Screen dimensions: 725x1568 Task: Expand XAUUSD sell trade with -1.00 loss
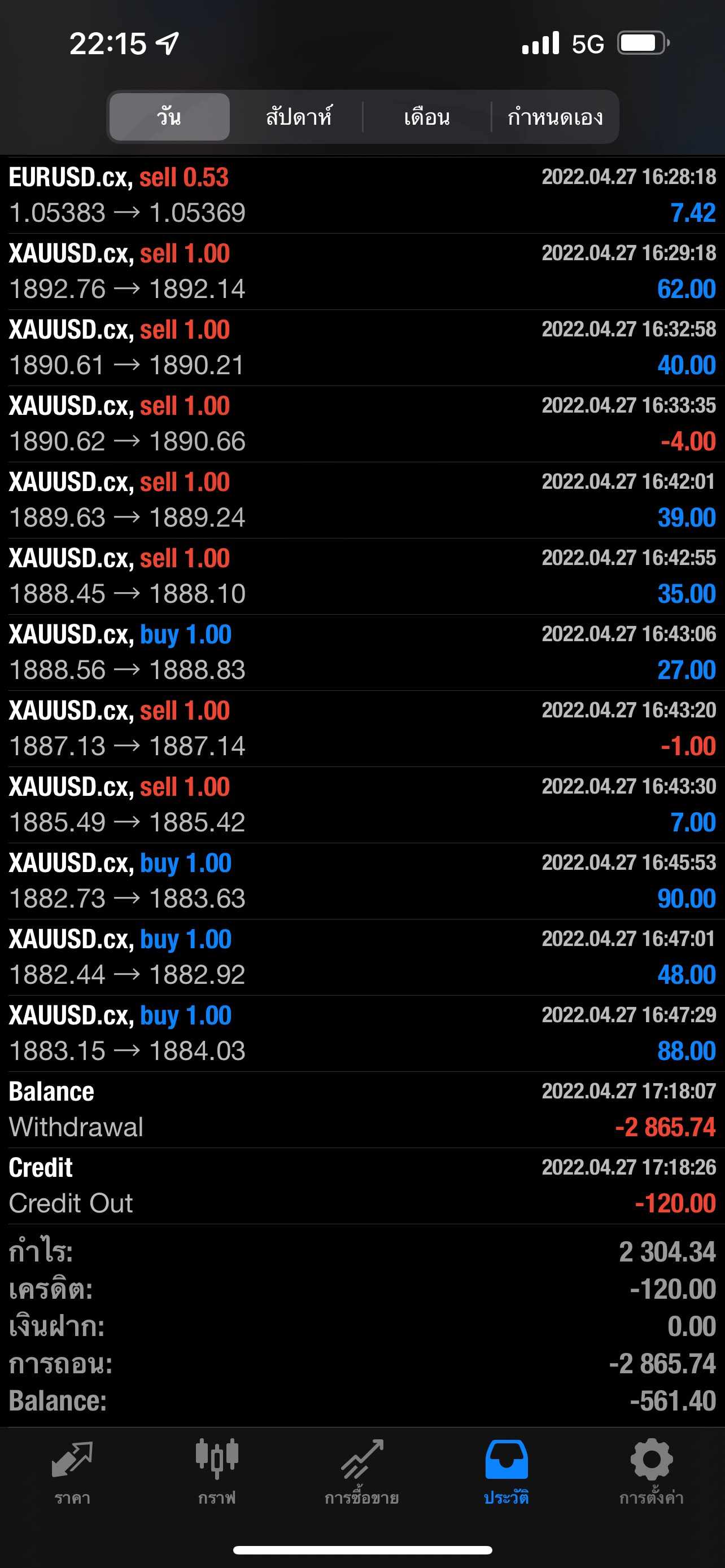coord(362,729)
